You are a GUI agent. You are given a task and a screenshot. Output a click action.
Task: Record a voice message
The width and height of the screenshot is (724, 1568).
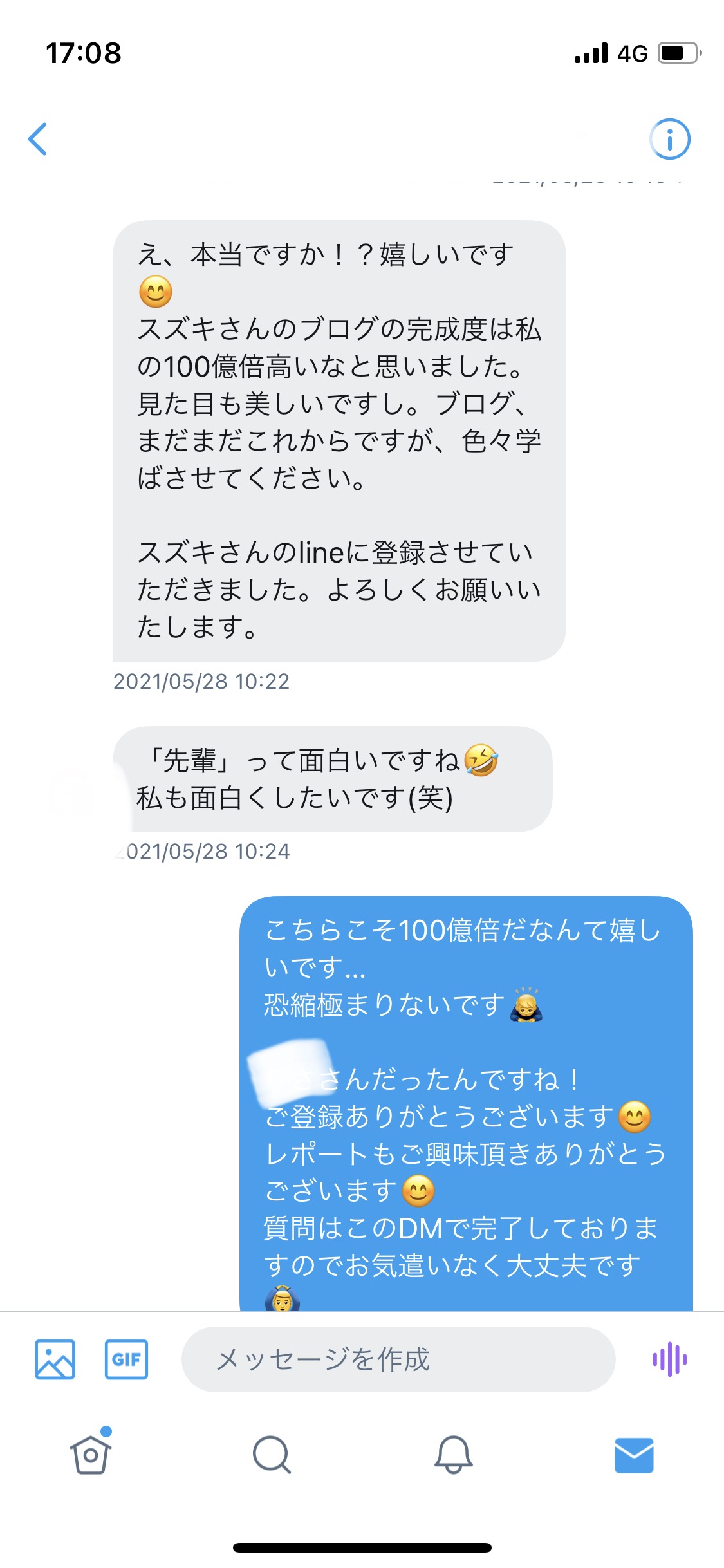(669, 1359)
